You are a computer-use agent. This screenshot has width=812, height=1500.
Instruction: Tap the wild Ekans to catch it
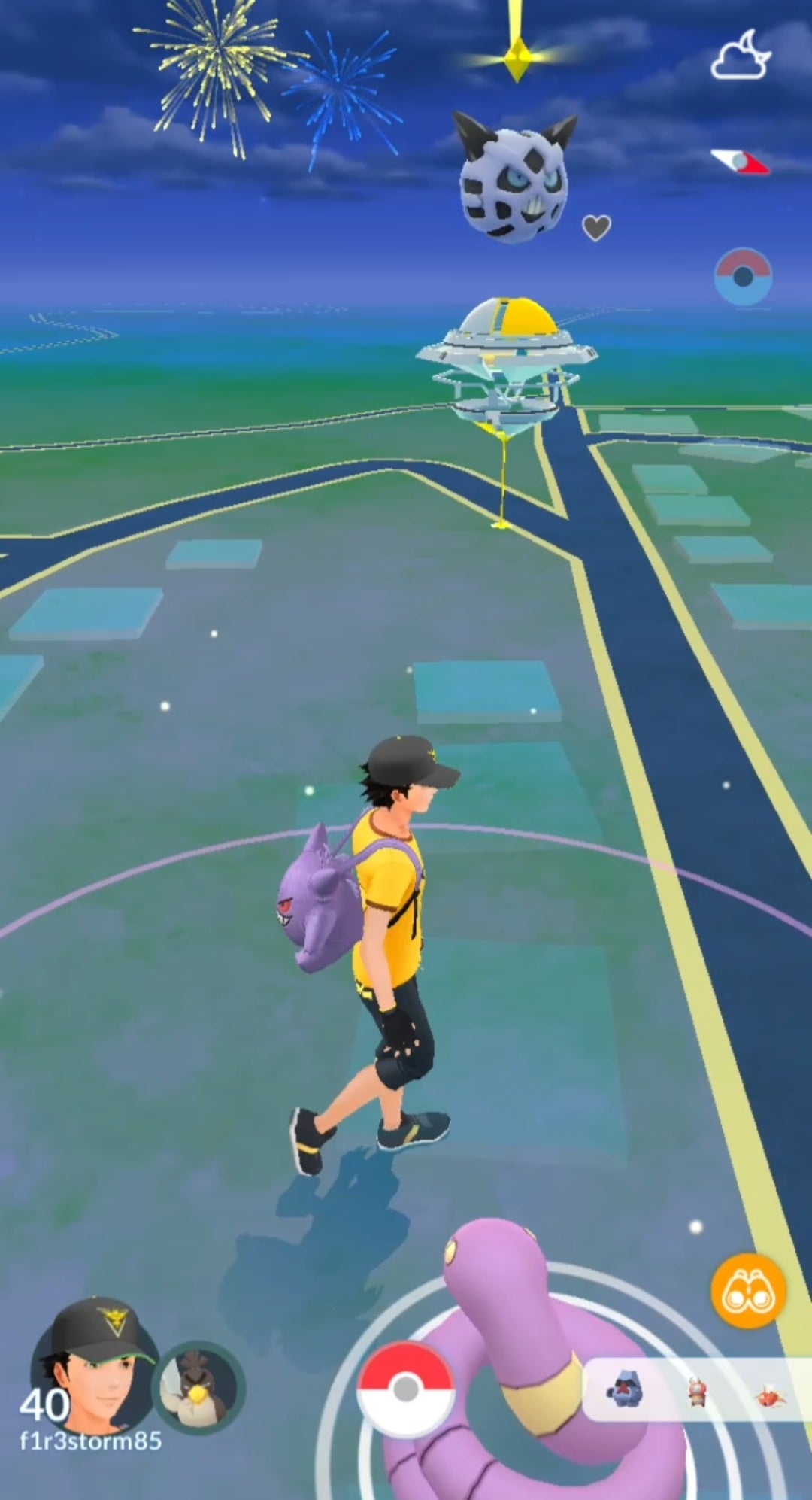pyautogui.click(x=526, y=1324)
